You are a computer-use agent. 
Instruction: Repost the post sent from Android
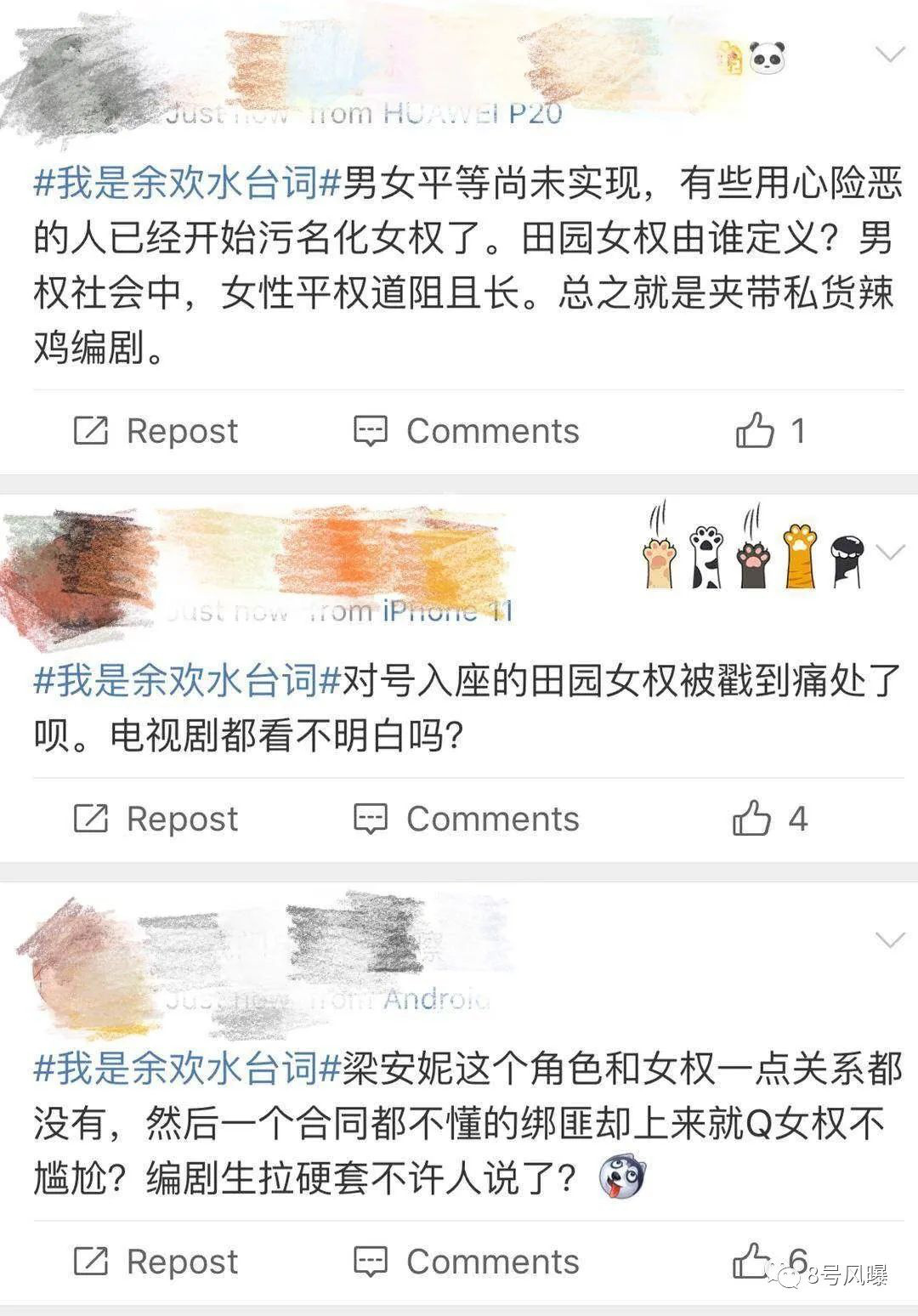pyautogui.click(x=156, y=1262)
